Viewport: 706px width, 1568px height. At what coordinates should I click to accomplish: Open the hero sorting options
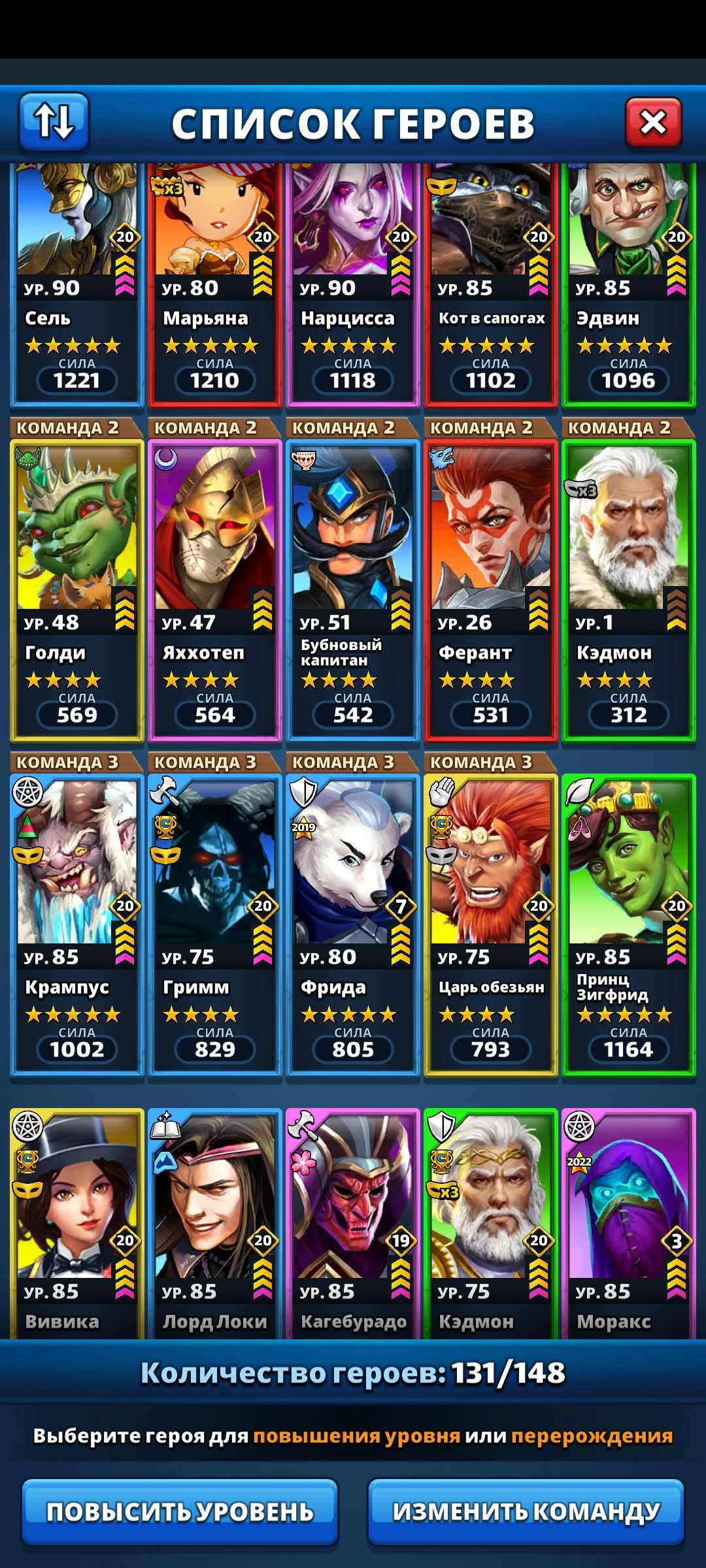point(54,122)
